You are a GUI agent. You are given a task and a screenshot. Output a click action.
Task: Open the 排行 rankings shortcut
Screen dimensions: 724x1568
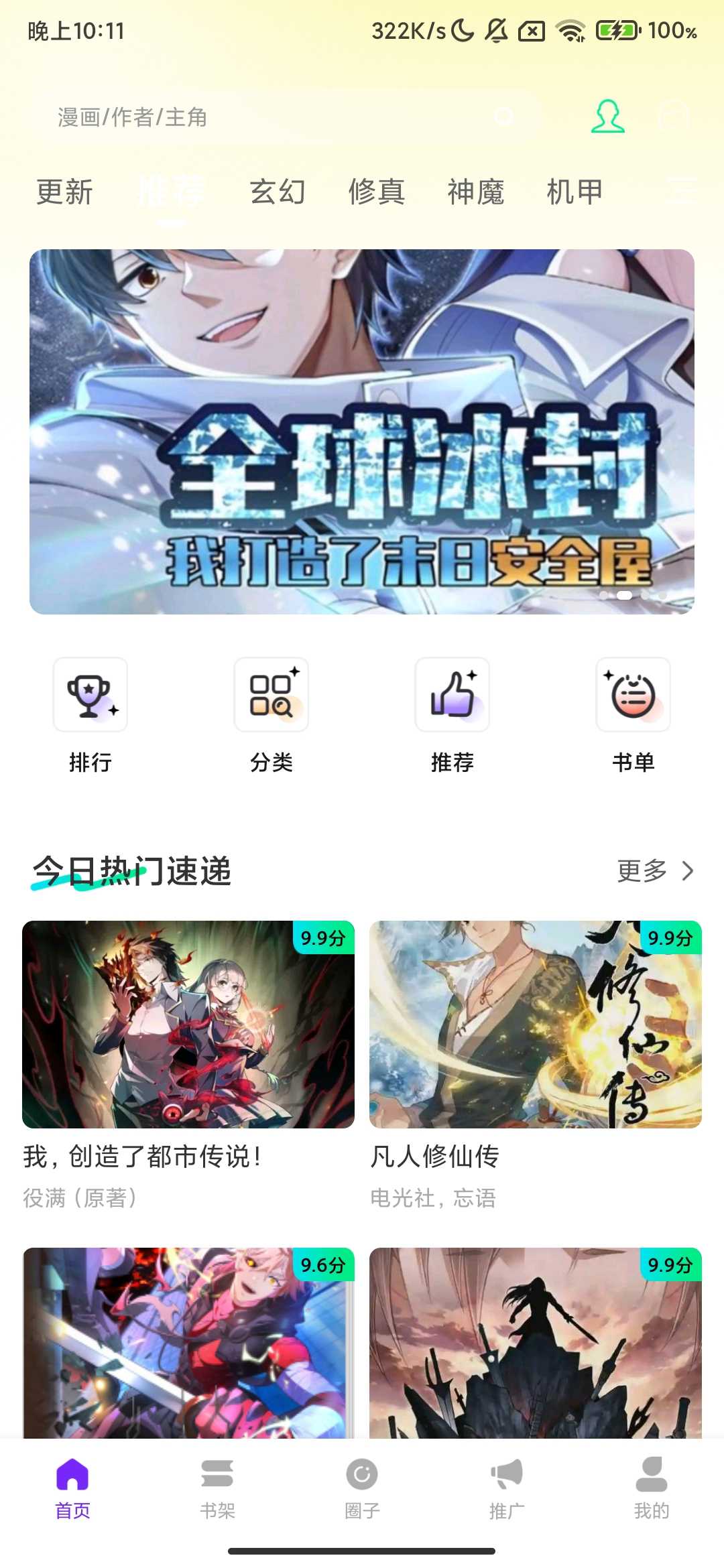[90, 715]
